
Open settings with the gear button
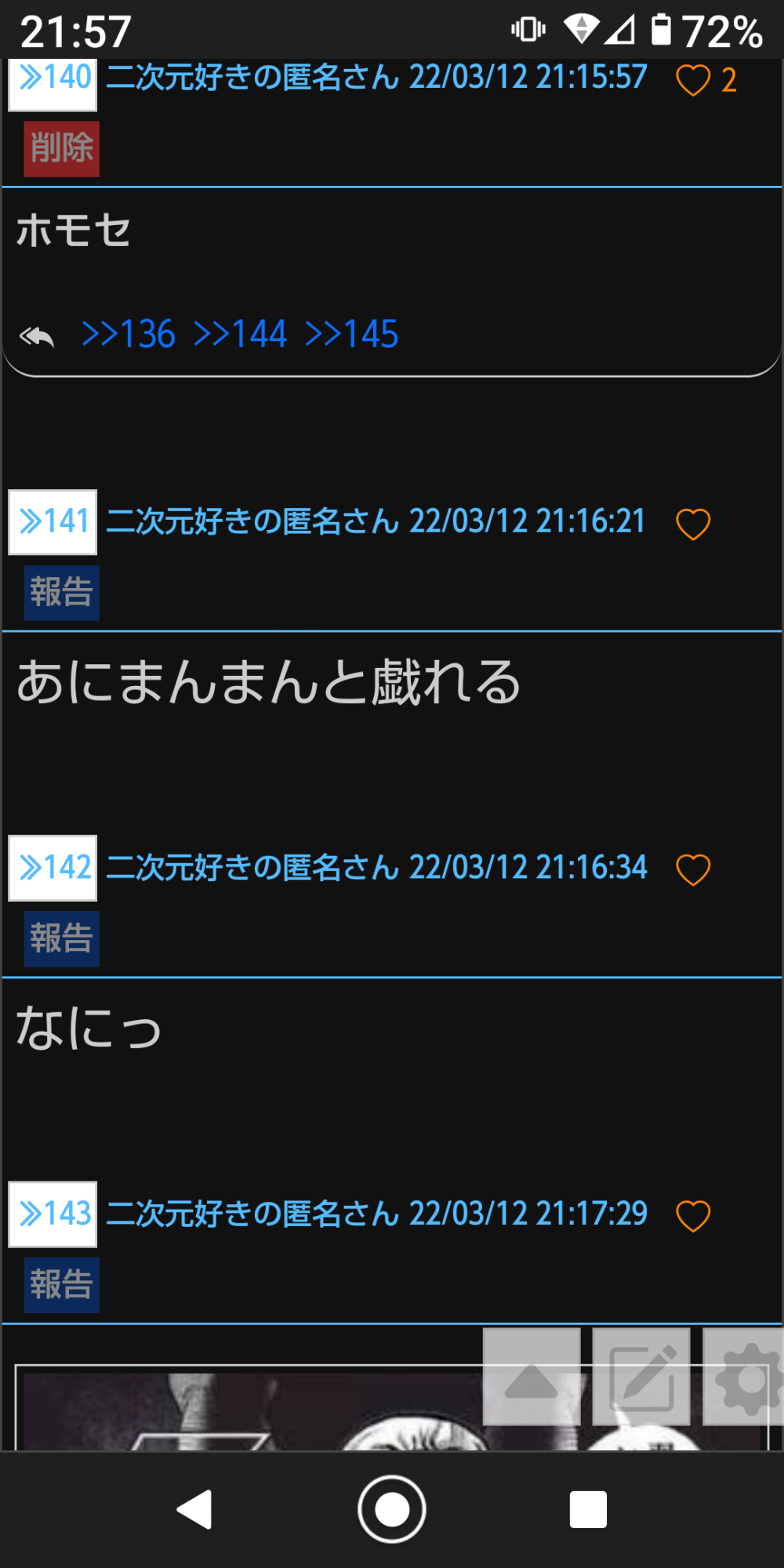[x=743, y=1377]
